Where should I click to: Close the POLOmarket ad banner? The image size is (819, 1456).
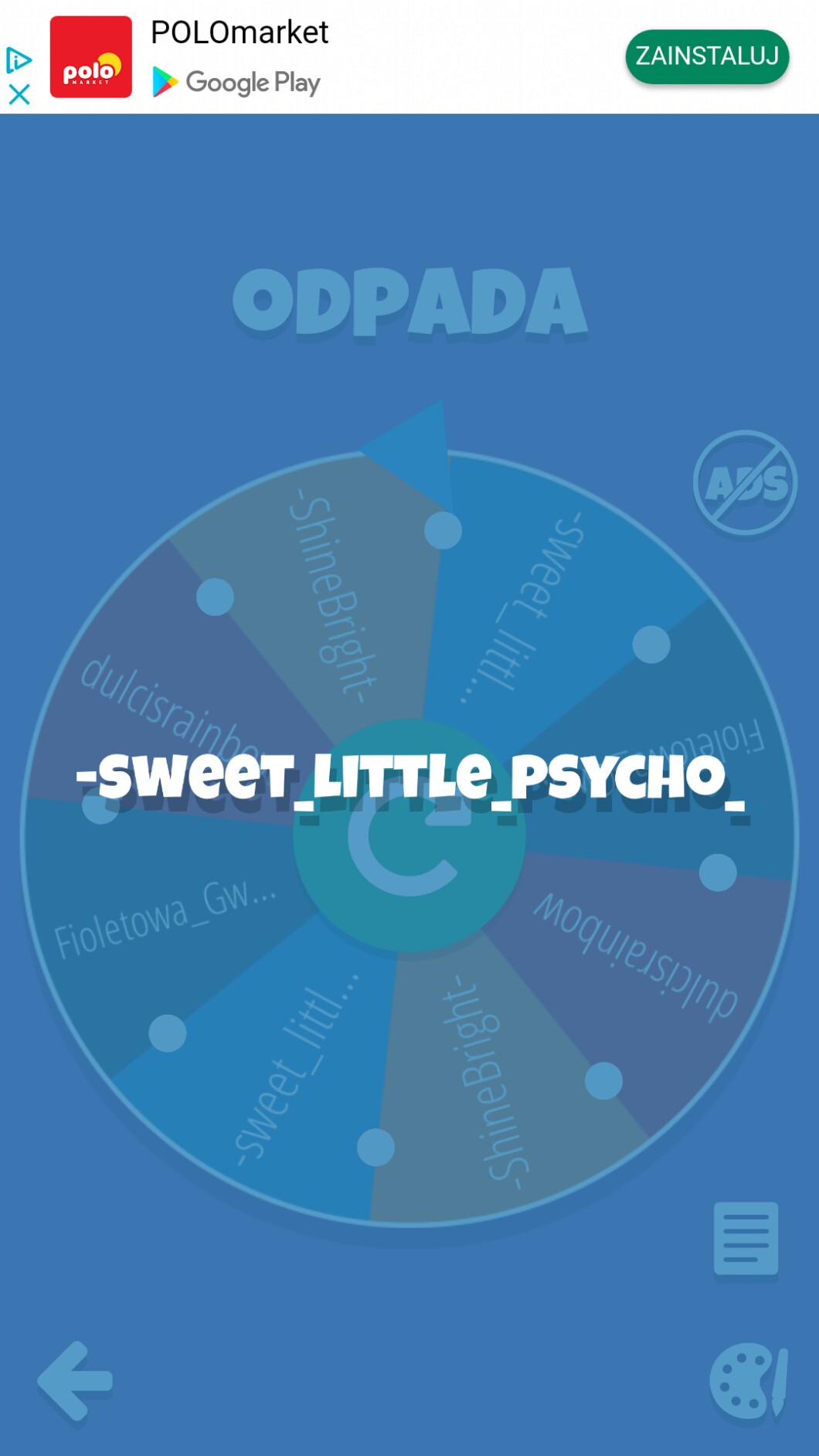click(x=19, y=94)
